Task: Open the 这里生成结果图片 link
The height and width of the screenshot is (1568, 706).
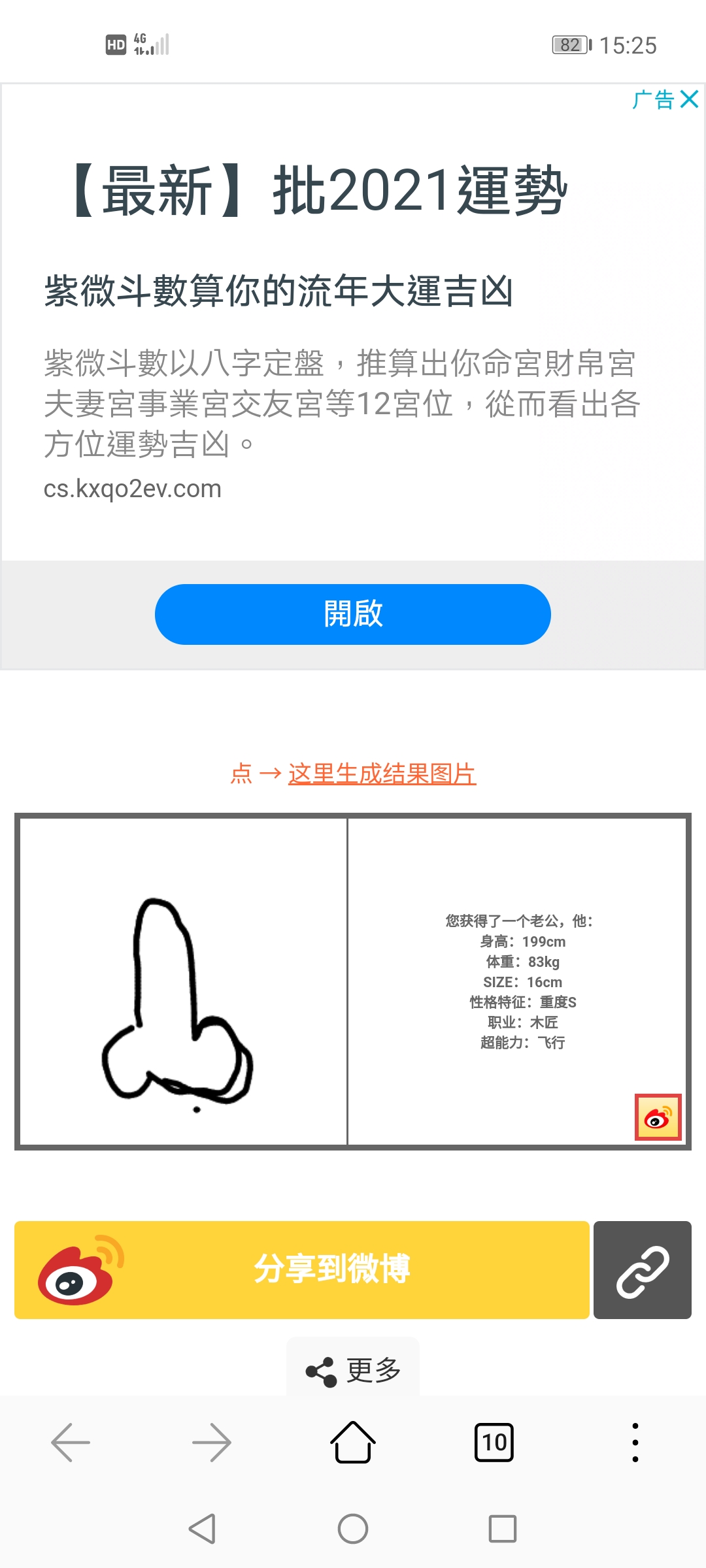Action: tap(382, 774)
